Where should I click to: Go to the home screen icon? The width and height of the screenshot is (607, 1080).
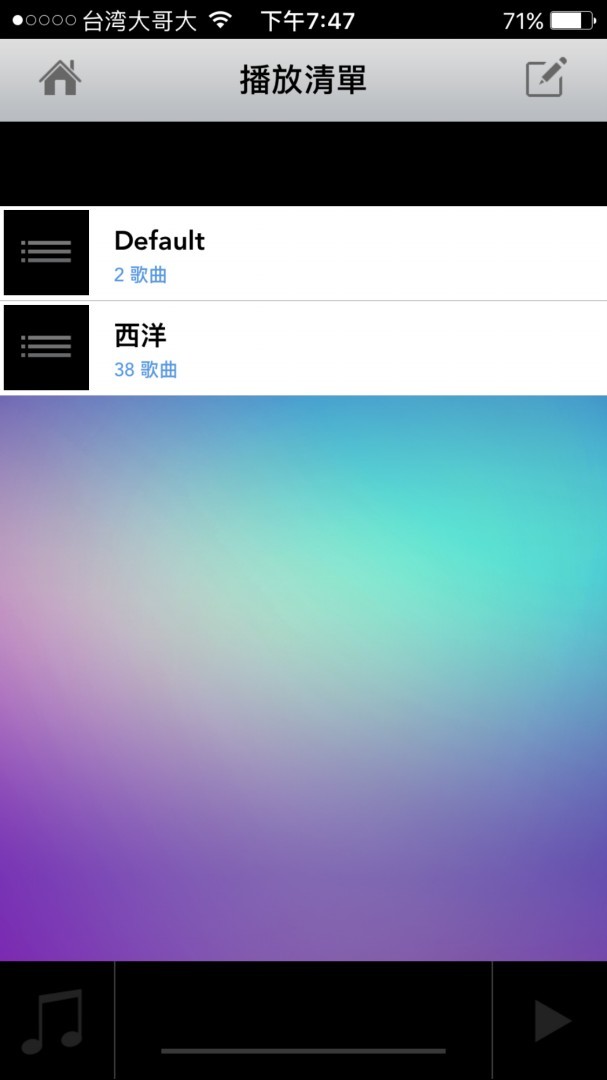click(x=60, y=78)
